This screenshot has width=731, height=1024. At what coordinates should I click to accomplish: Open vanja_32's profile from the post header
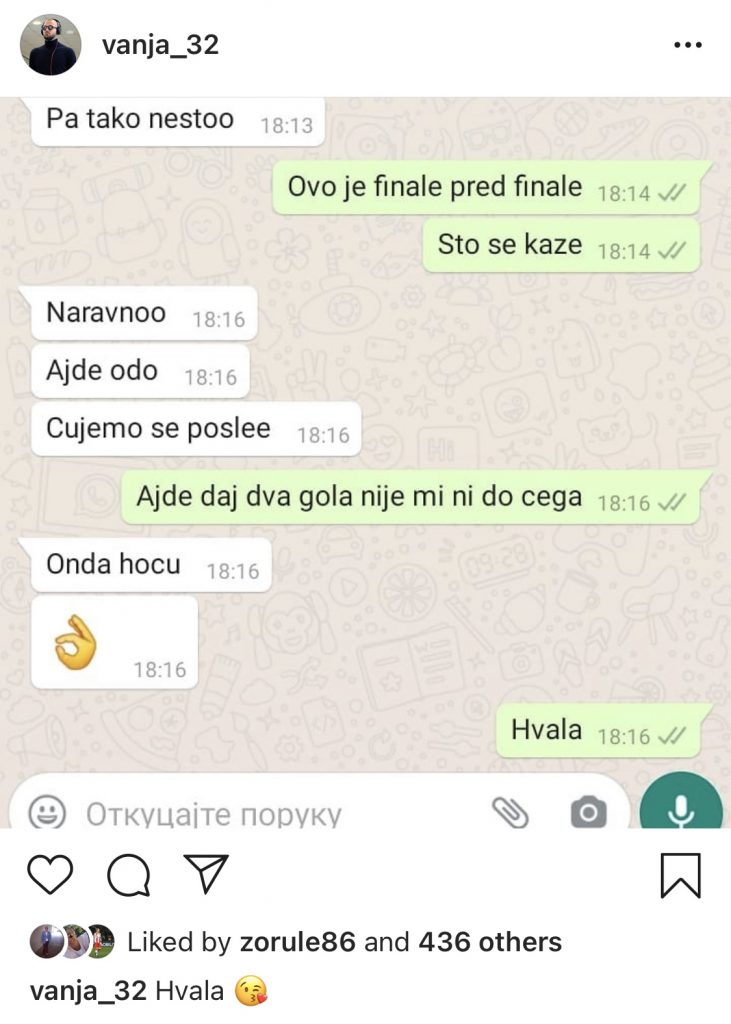(160, 45)
